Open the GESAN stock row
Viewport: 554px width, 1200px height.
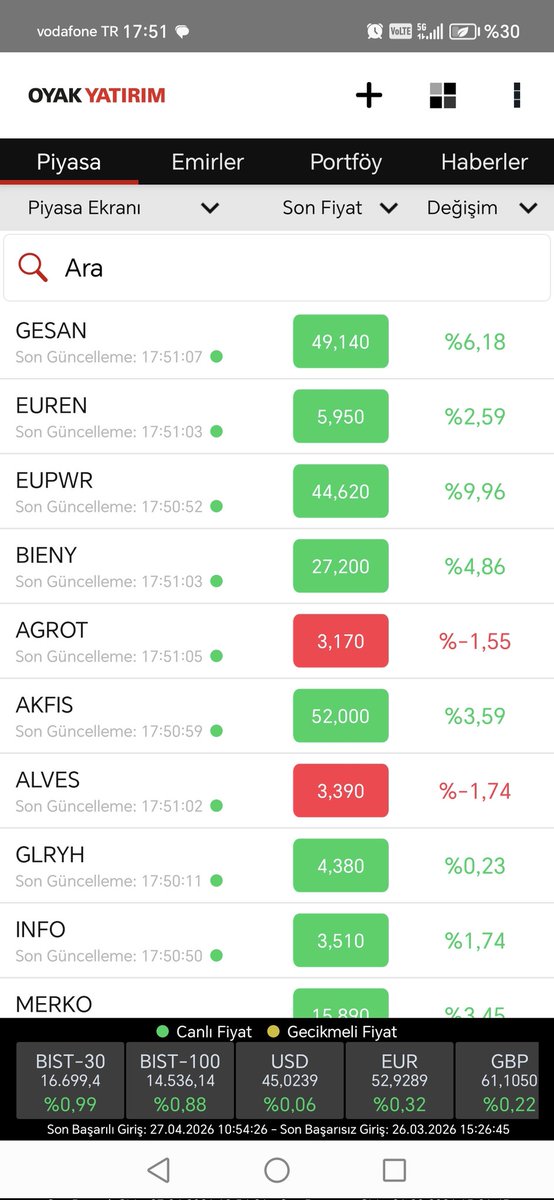click(x=277, y=342)
